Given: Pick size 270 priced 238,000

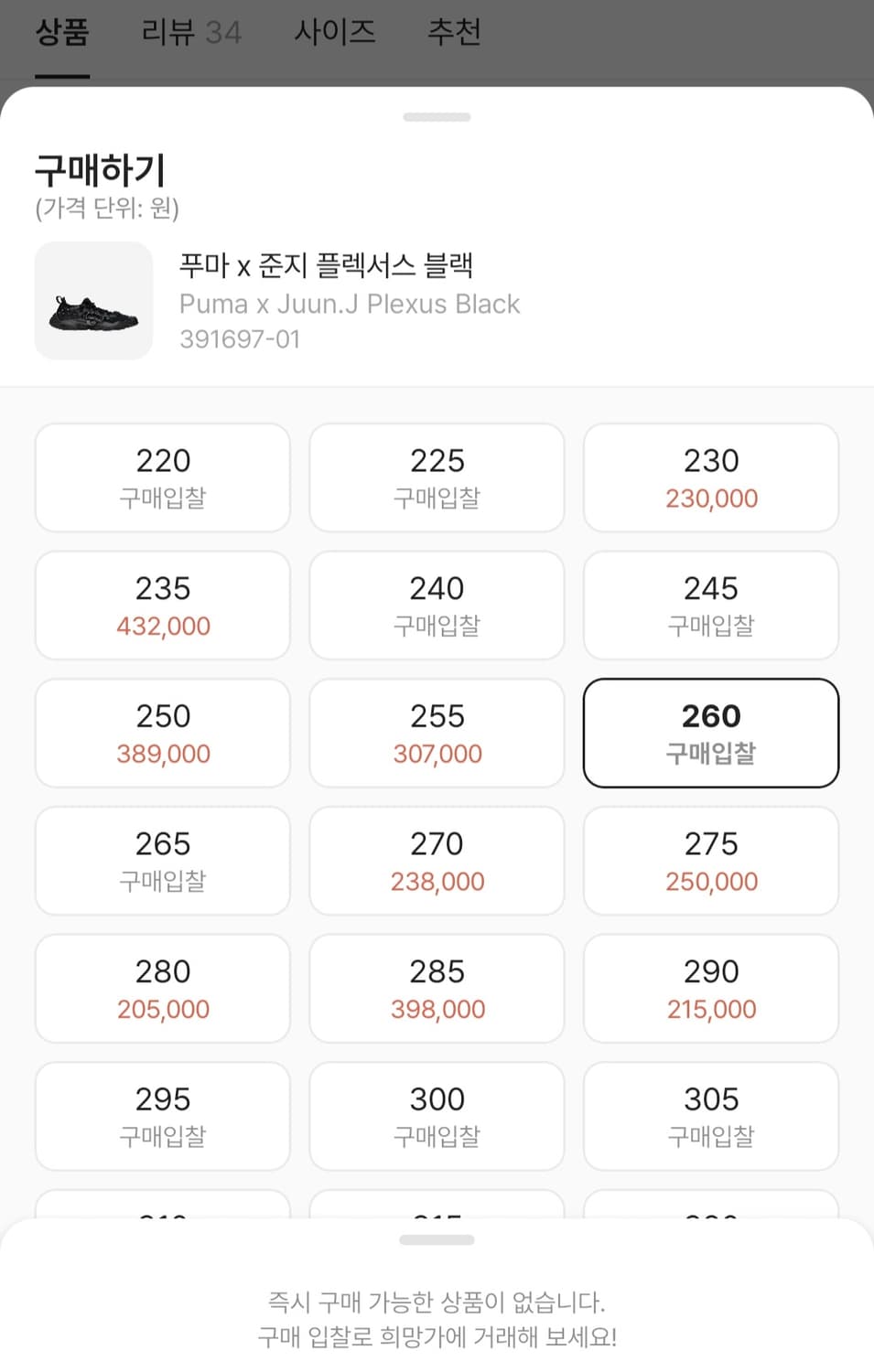Looking at the screenshot, I should tap(437, 861).
